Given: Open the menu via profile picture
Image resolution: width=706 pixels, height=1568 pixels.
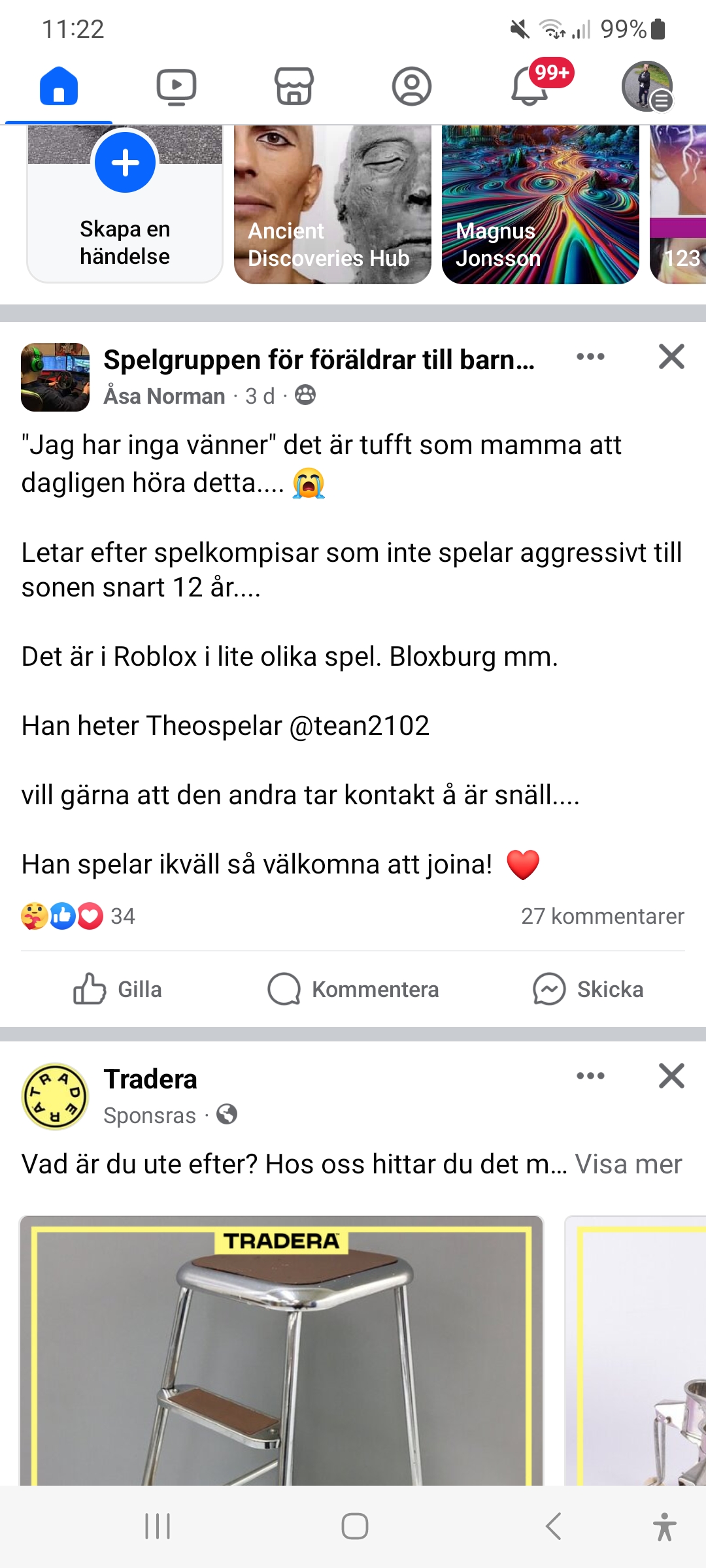Looking at the screenshot, I should [x=647, y=87].
